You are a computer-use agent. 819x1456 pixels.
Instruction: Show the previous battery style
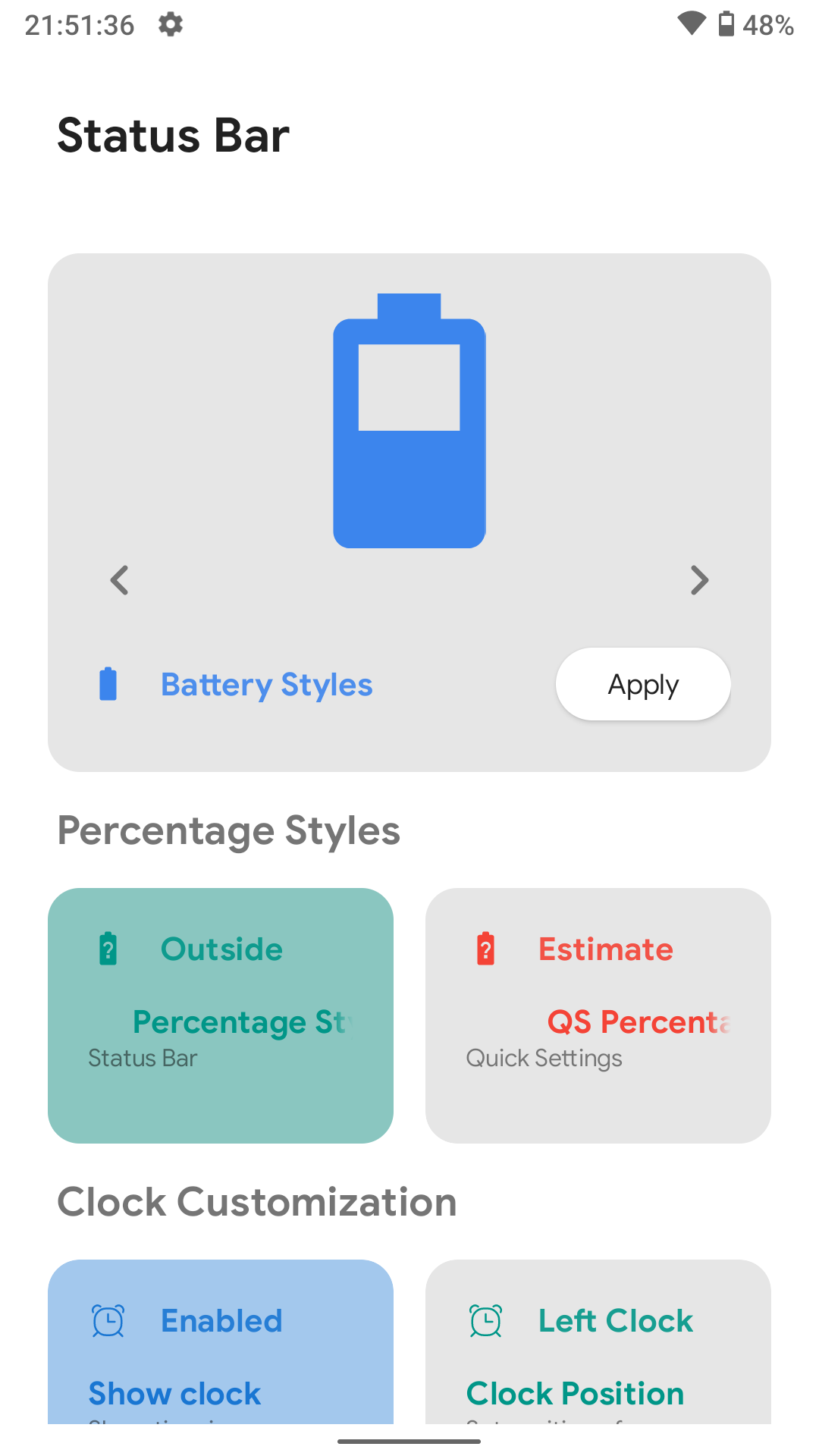click(120, 580)
